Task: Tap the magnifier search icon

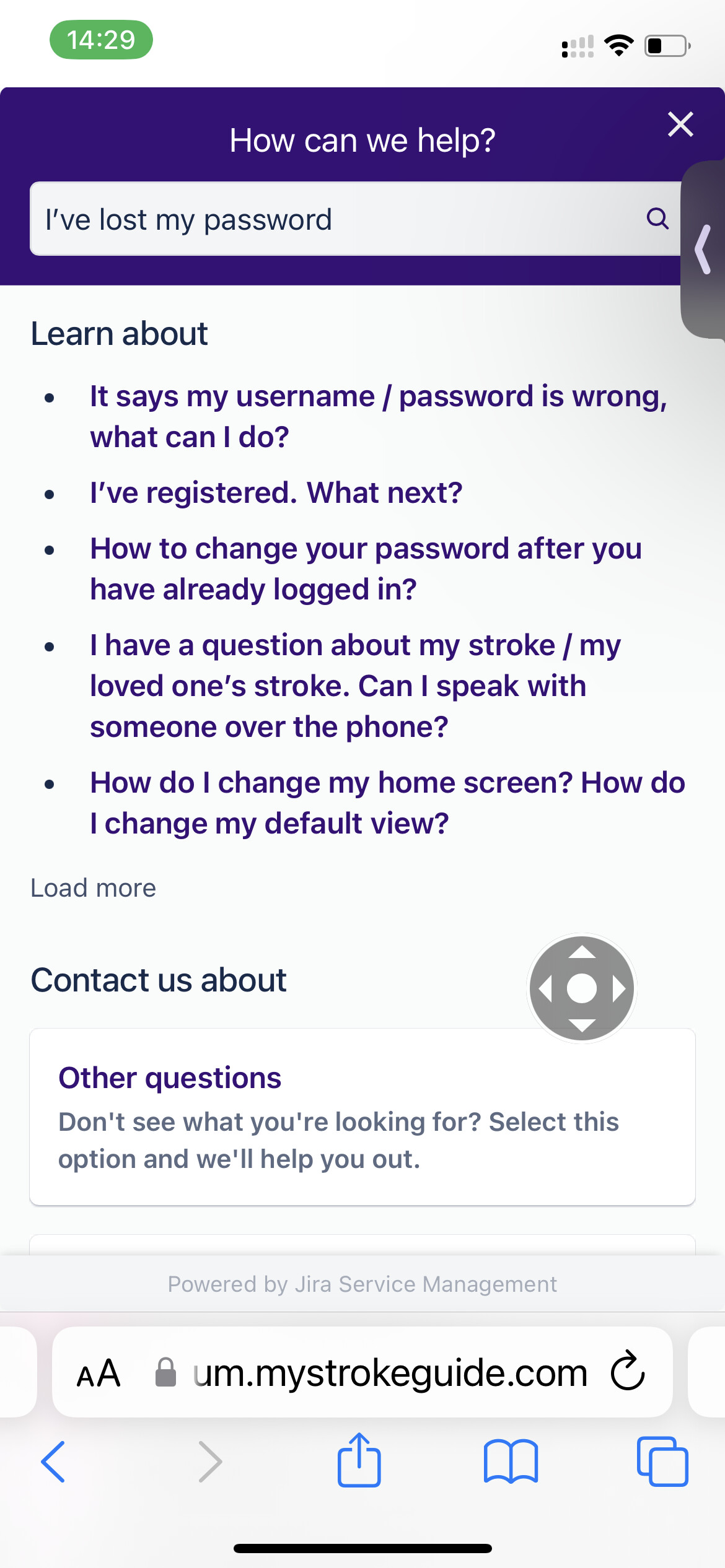Action: (x=657, y=219)
